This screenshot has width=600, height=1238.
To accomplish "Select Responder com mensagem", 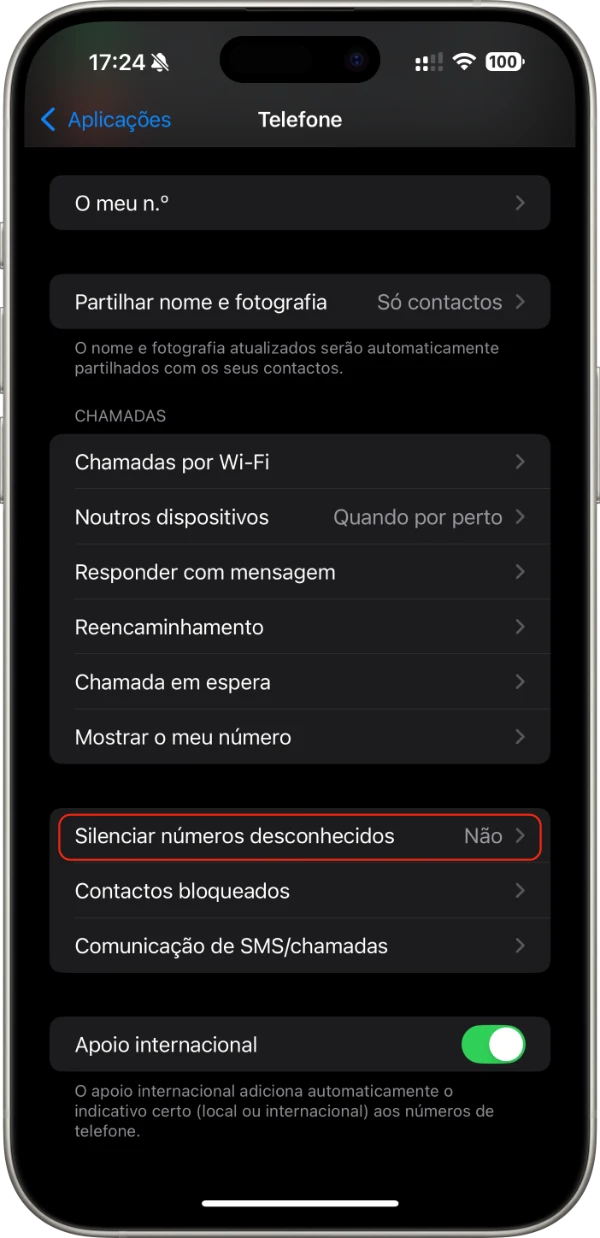I will [300, 572].
